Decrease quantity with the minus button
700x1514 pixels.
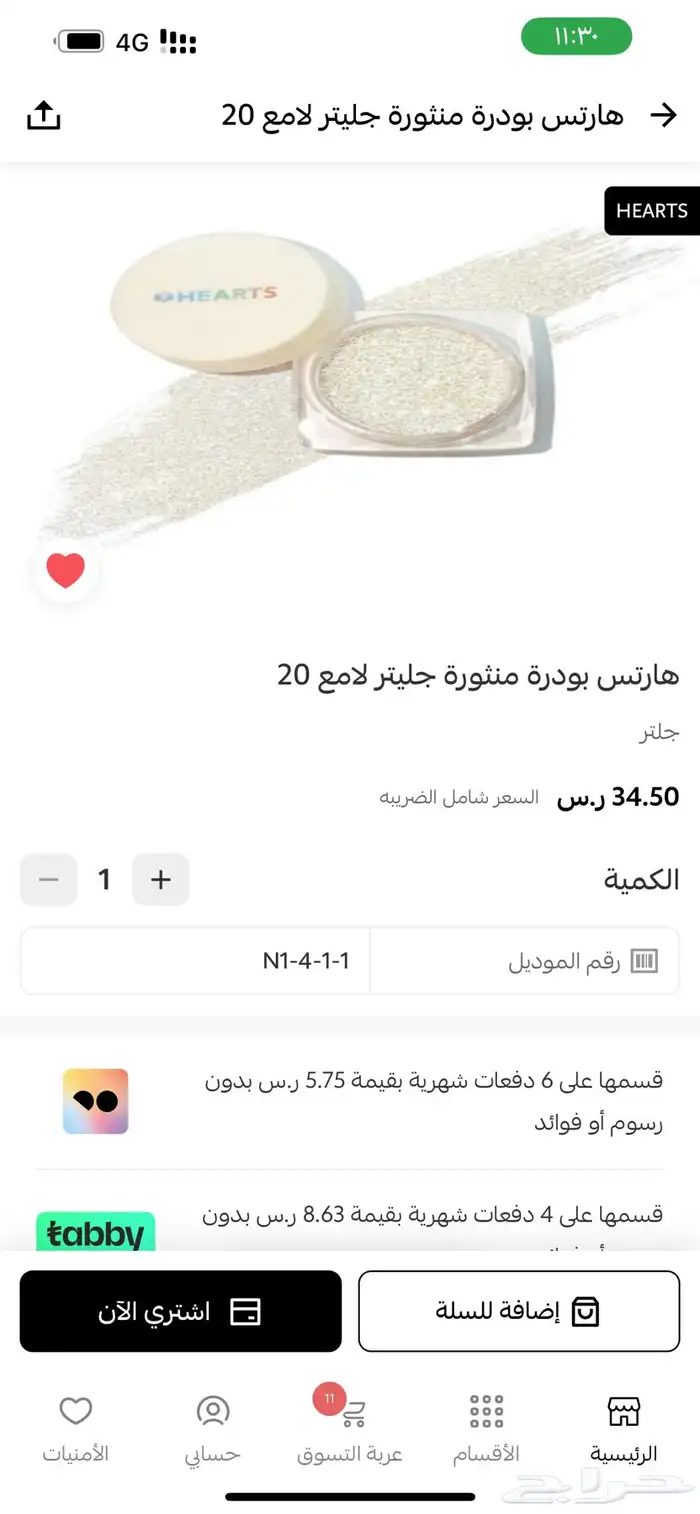49,880
